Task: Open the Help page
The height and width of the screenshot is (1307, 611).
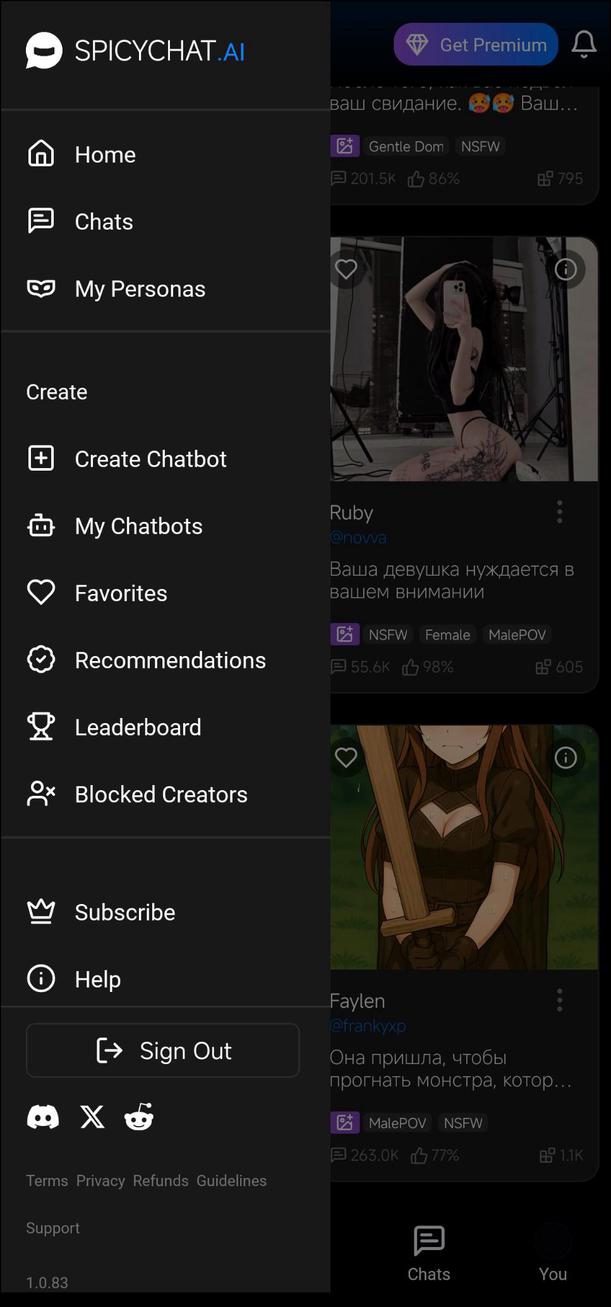Action: tap(97, 979)
